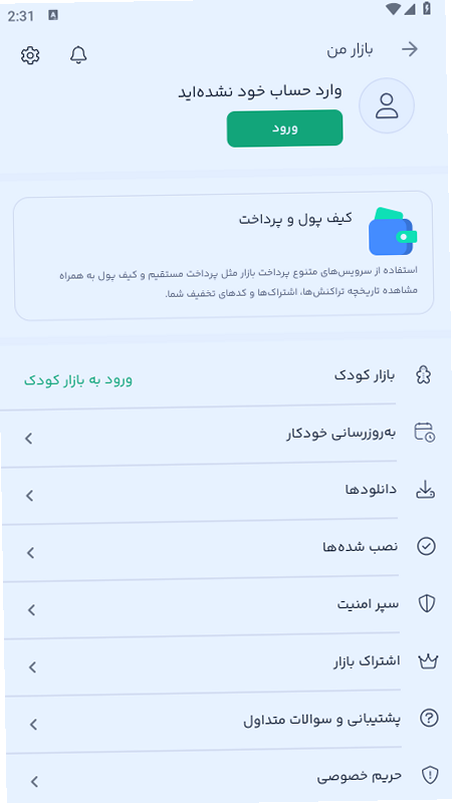Open the سپر امنیت security shield row
This screenshot has width=452, height=803.
point(226,605)
